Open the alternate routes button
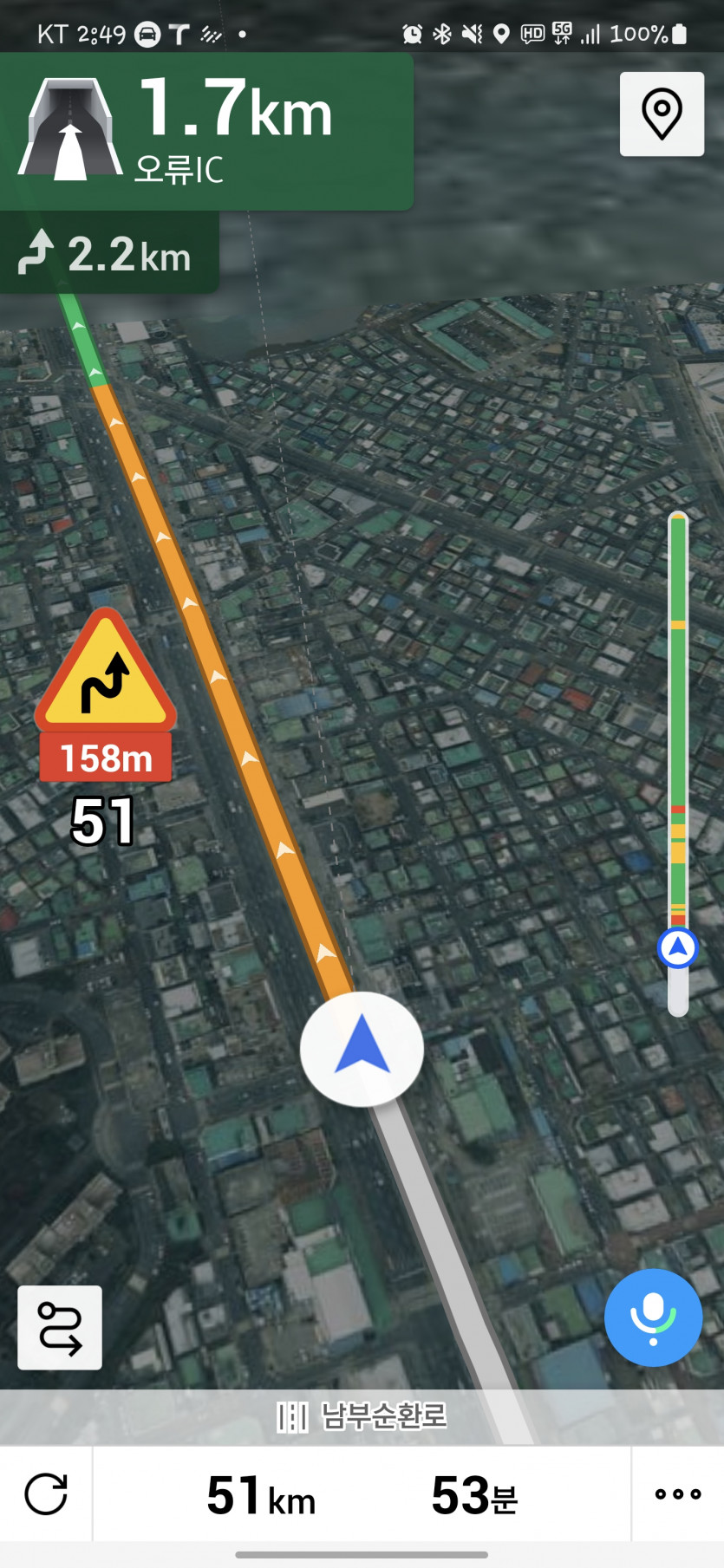Viewport: 724px width, 1568px height. click(x=60, y=1327)
